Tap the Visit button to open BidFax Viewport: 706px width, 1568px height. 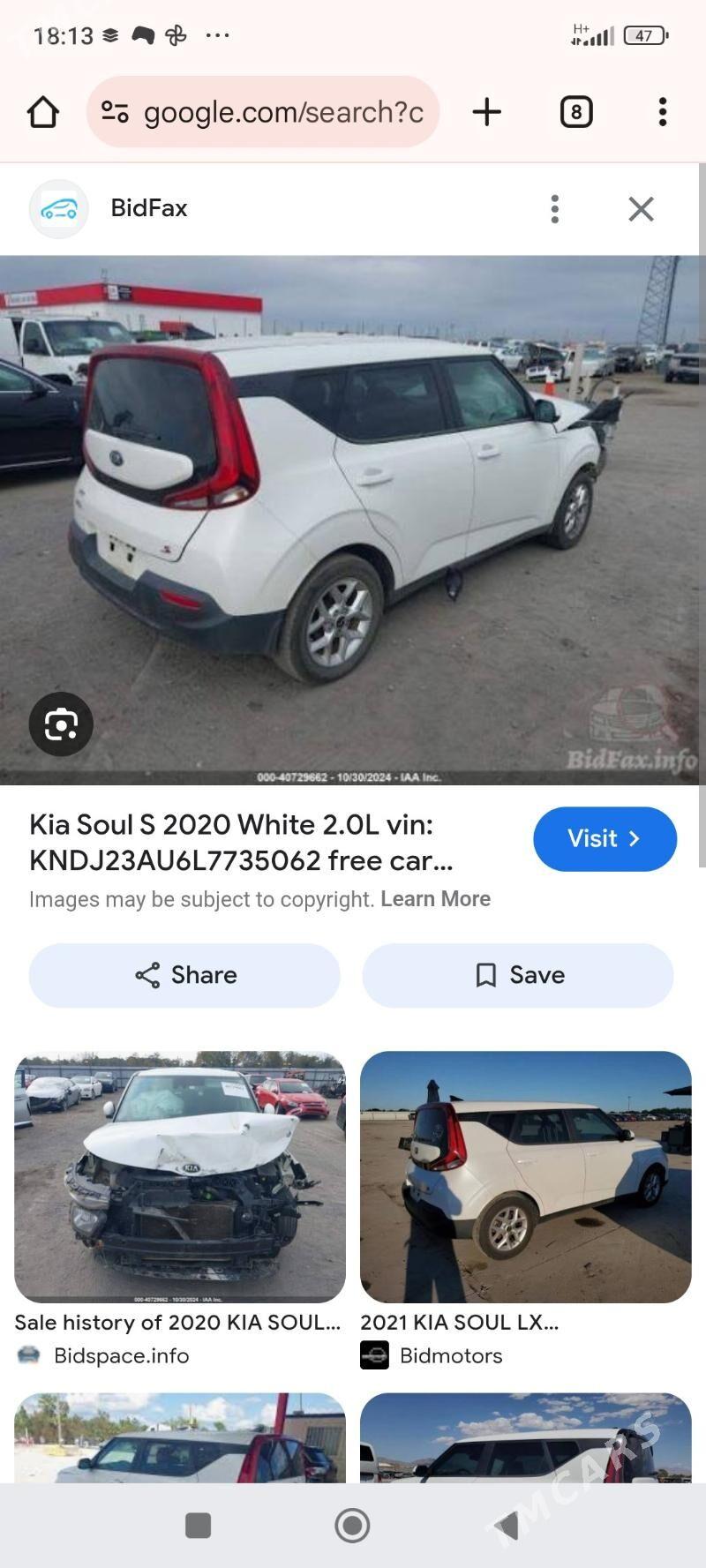tap(605, 839)
